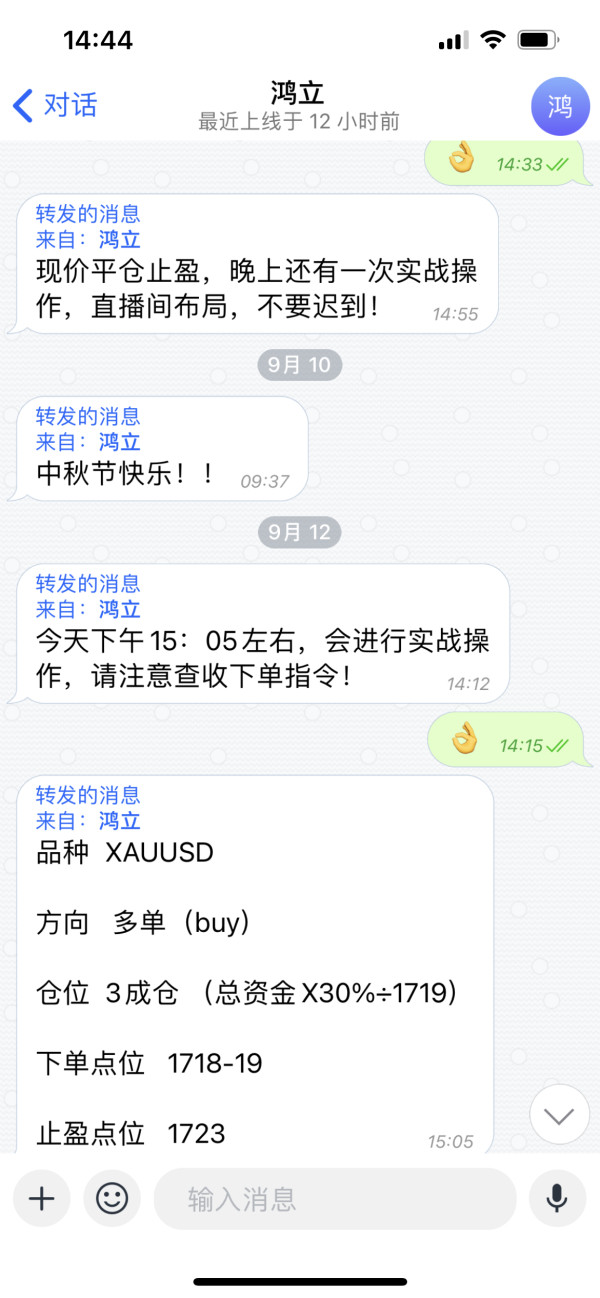
Task: Tap the attachment plus icon
Action: [x=41, y=1199]
